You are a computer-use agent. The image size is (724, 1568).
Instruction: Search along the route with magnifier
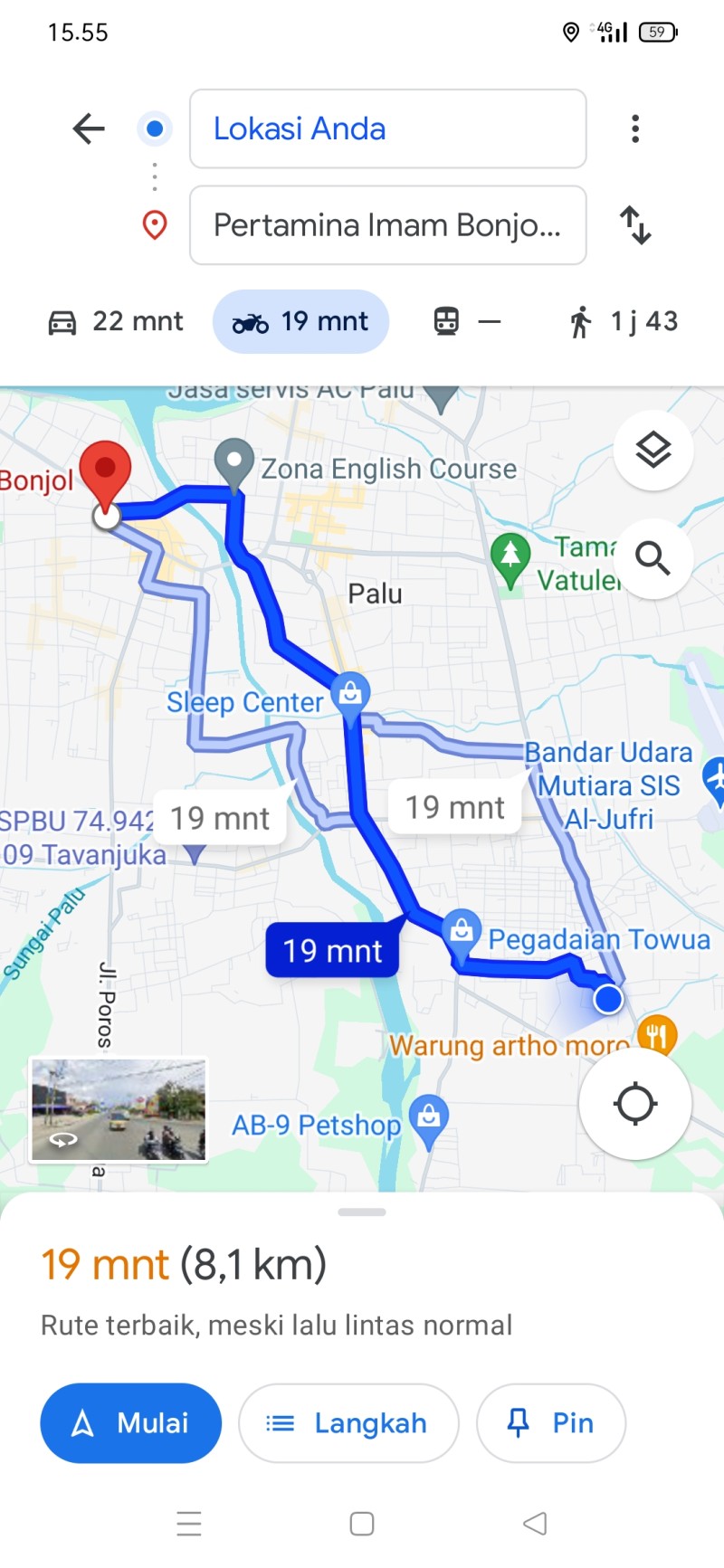(653, 558)
